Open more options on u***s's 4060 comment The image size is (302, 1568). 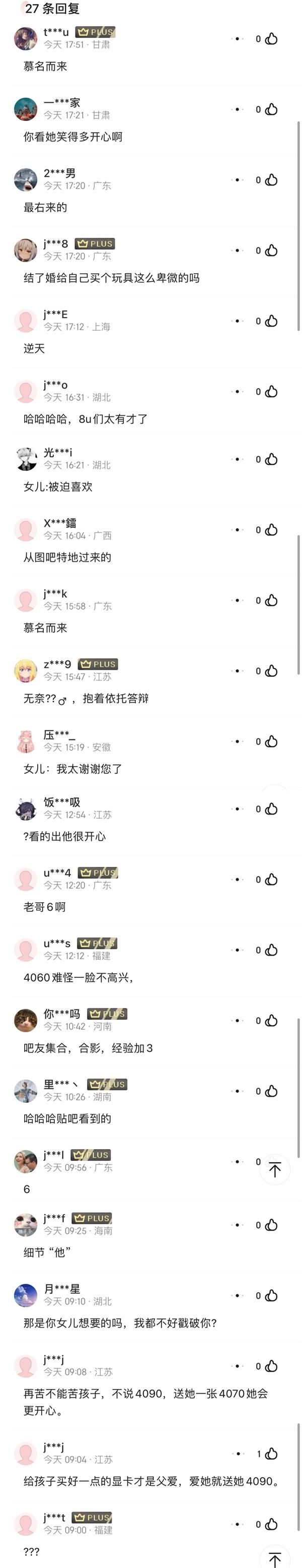pos(238,950)
